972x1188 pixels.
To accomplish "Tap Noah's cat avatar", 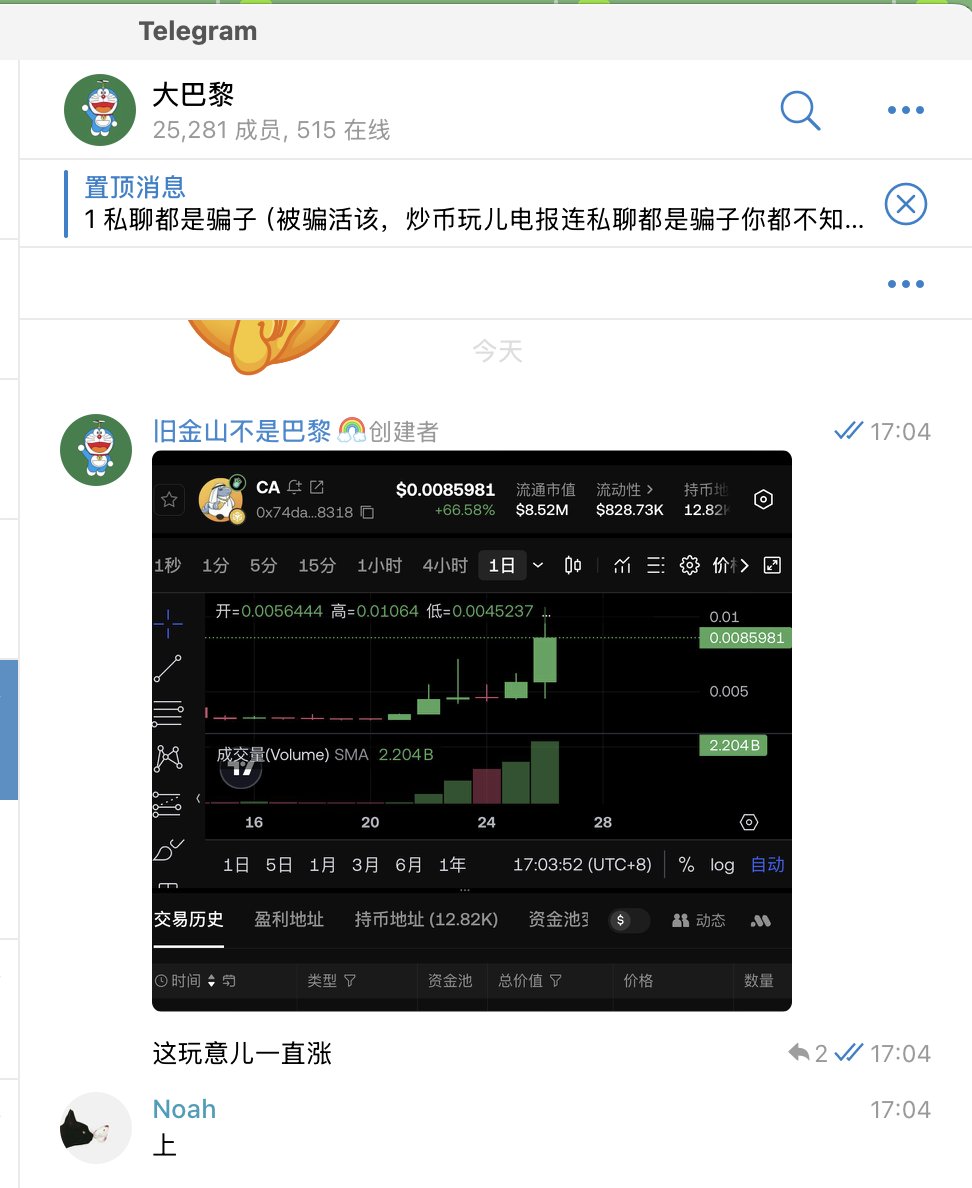I will (96, 1128).
